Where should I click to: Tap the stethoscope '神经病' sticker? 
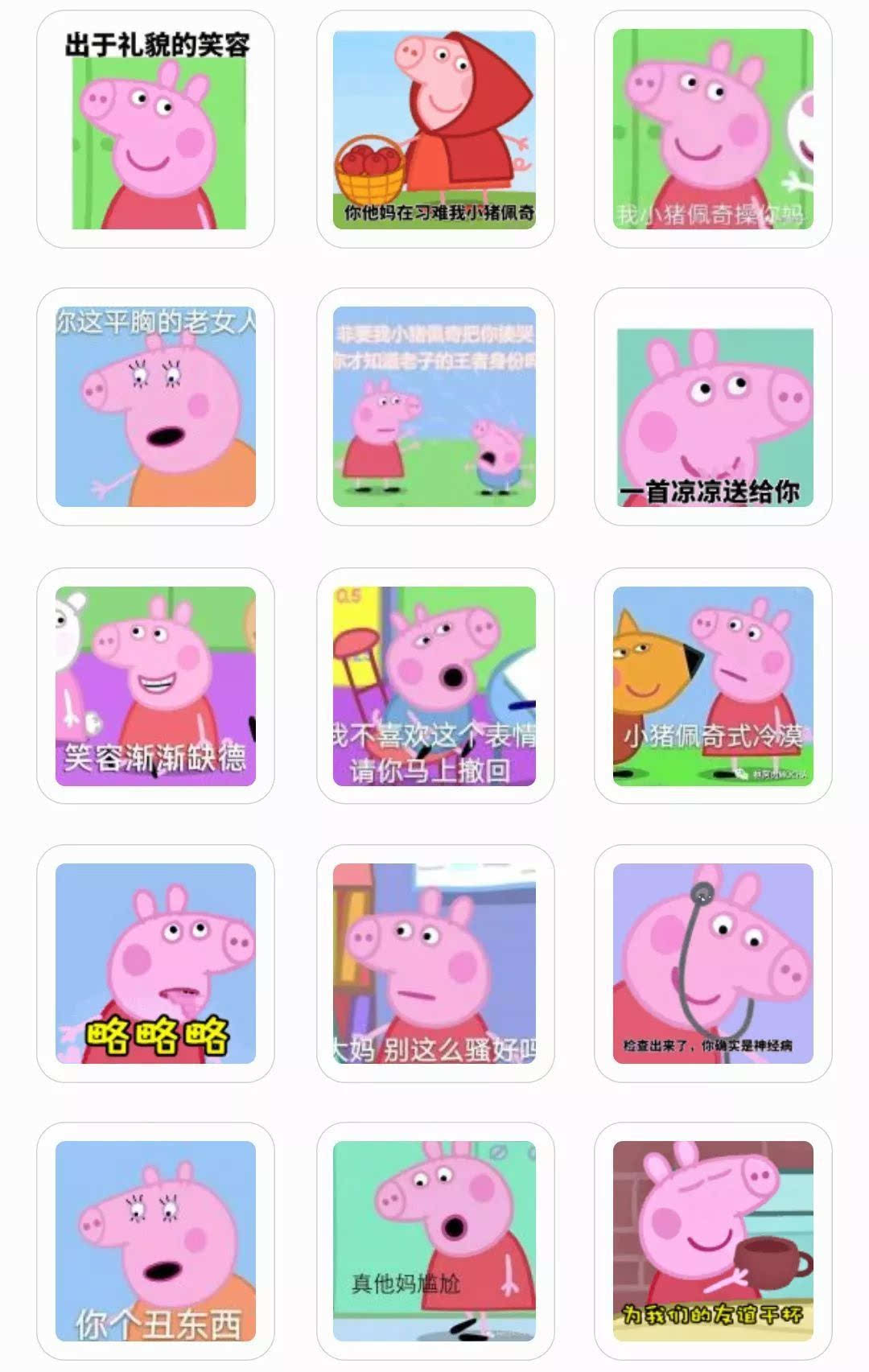tap(713, 963)
